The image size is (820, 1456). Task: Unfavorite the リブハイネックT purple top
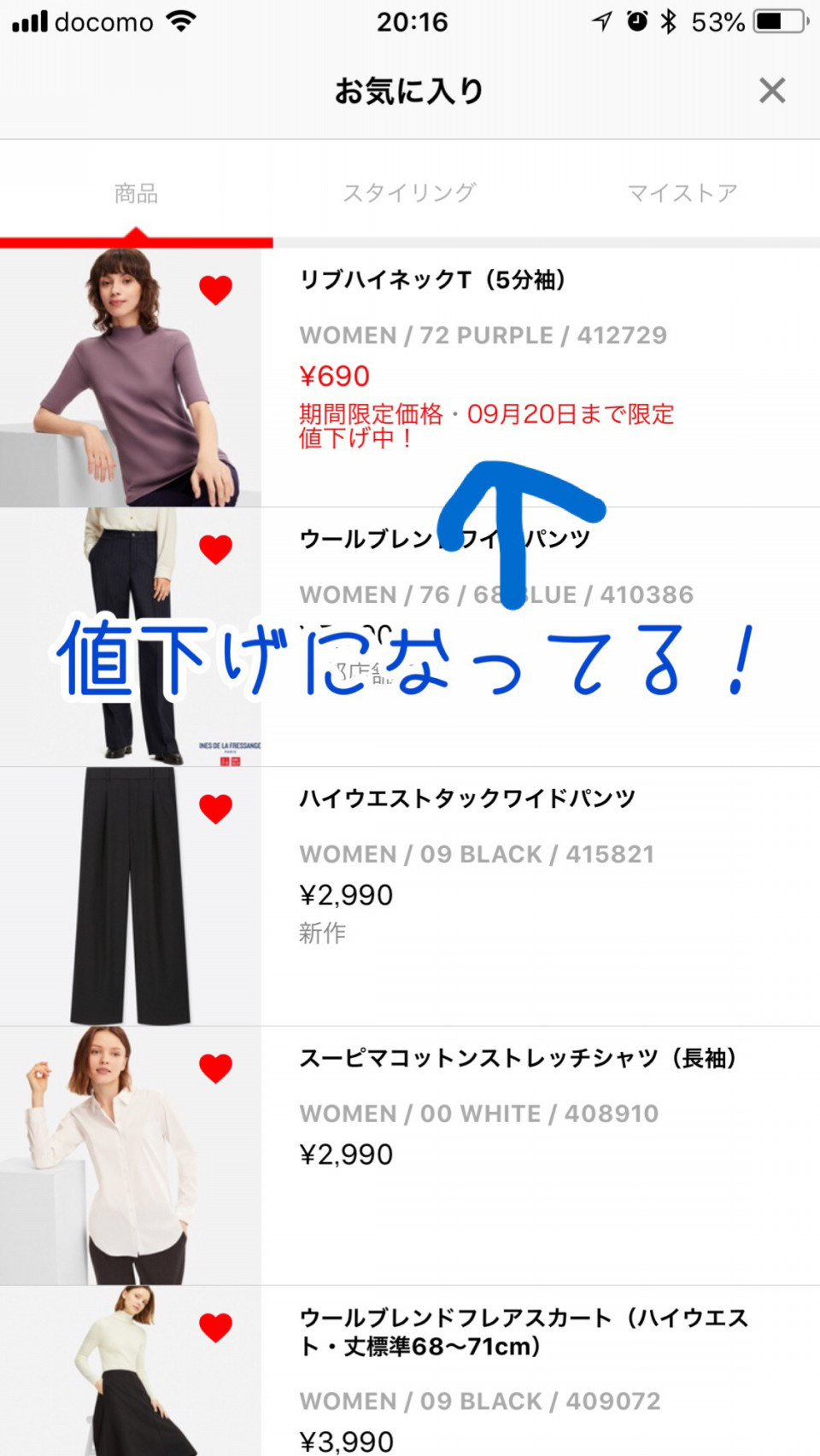215,290
